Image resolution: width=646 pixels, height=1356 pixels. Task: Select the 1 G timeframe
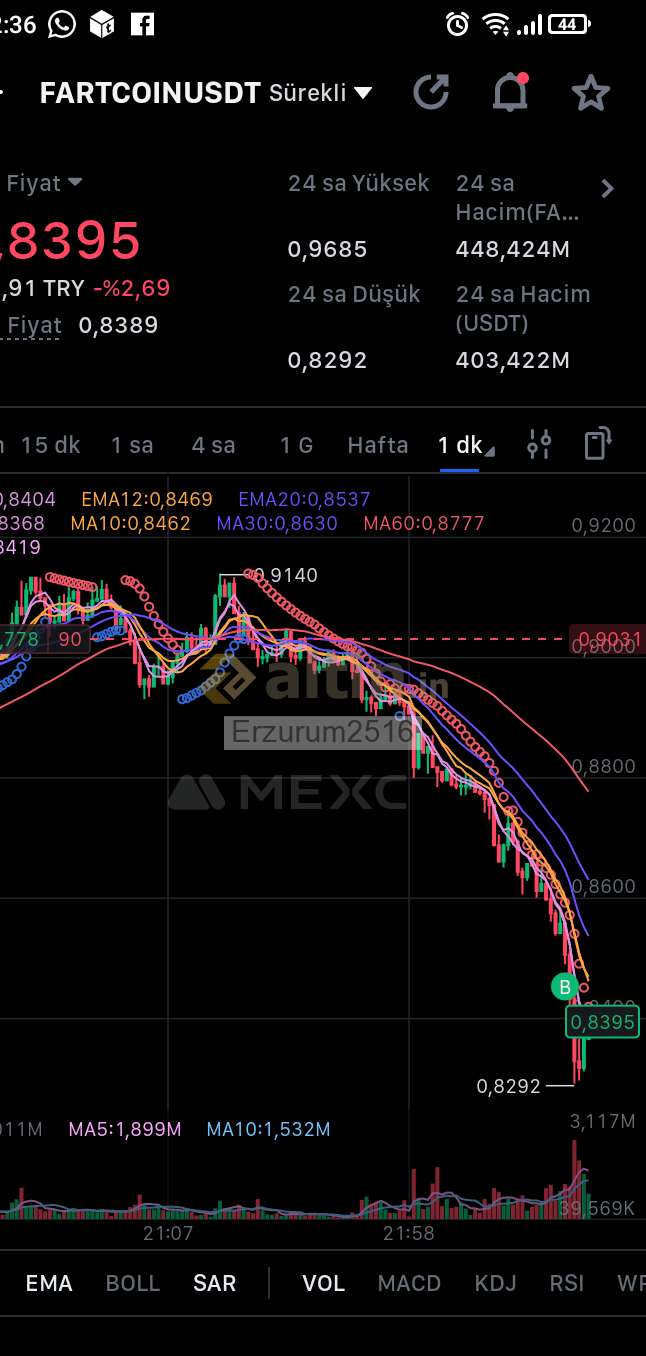296,445
